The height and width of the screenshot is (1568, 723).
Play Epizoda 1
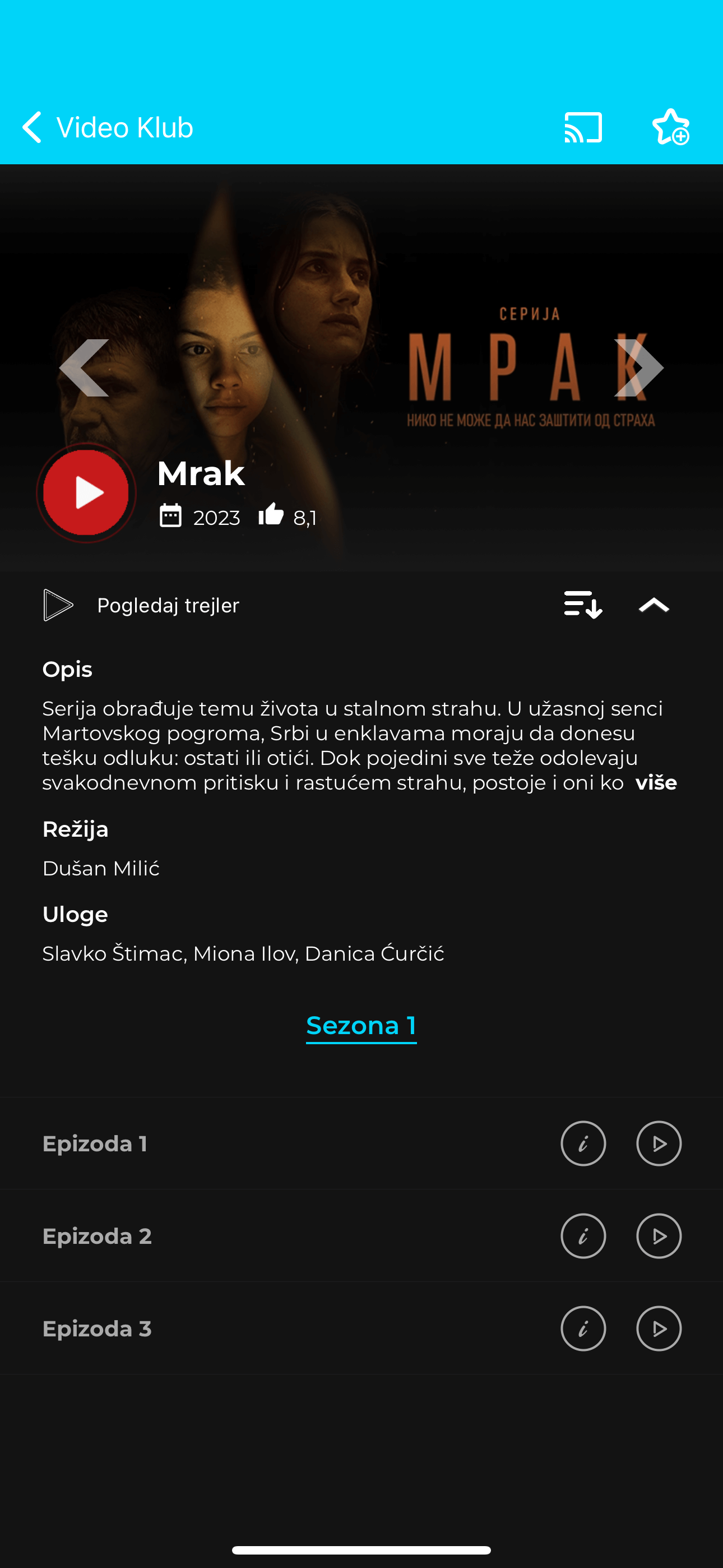click(659, 1143)
